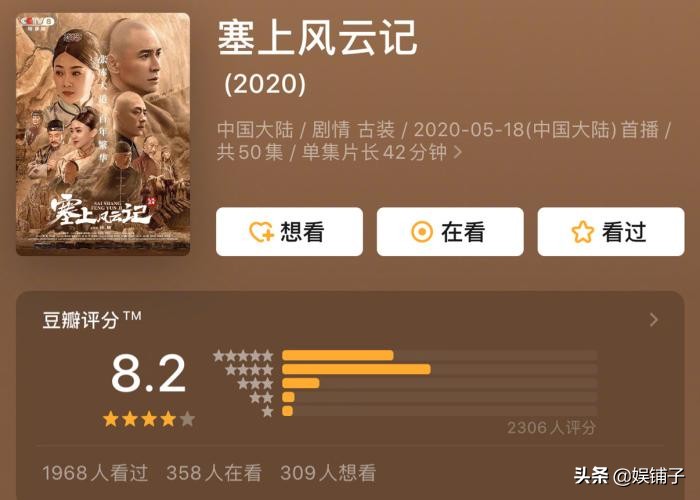This screenshot has width=700, height=500.
Task: Open the 豆瓣评分 rating details
Action: point(654,320)
